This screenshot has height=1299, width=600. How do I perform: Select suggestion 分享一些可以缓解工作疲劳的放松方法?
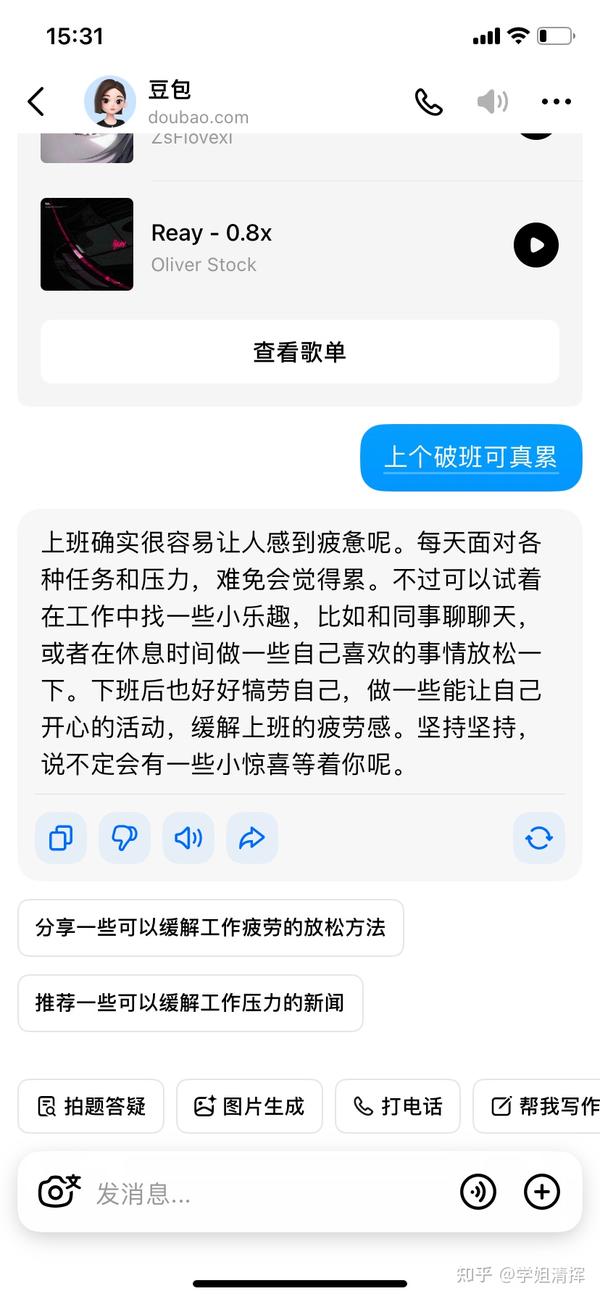pyautogui.click(x=211, y=927)
